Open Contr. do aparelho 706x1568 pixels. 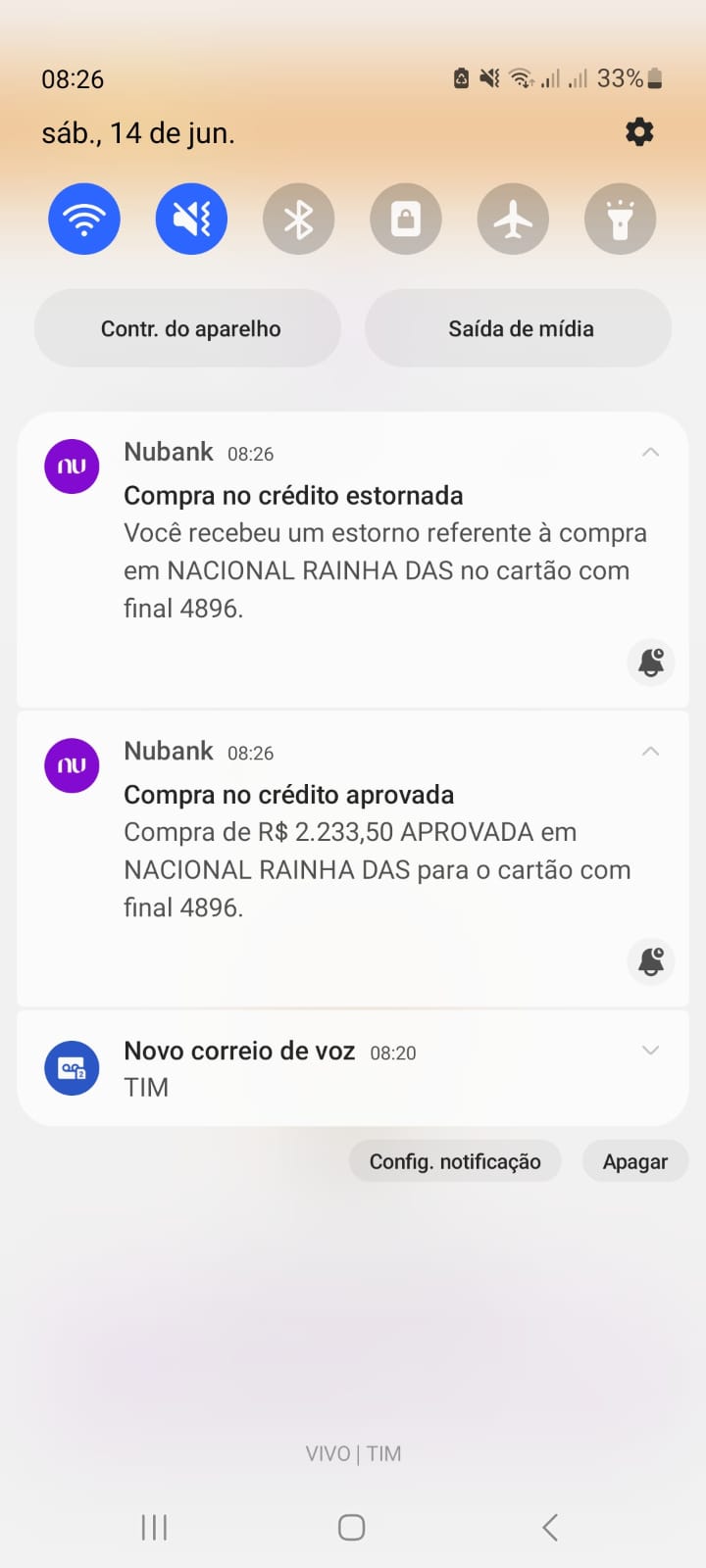click(187, 328)
